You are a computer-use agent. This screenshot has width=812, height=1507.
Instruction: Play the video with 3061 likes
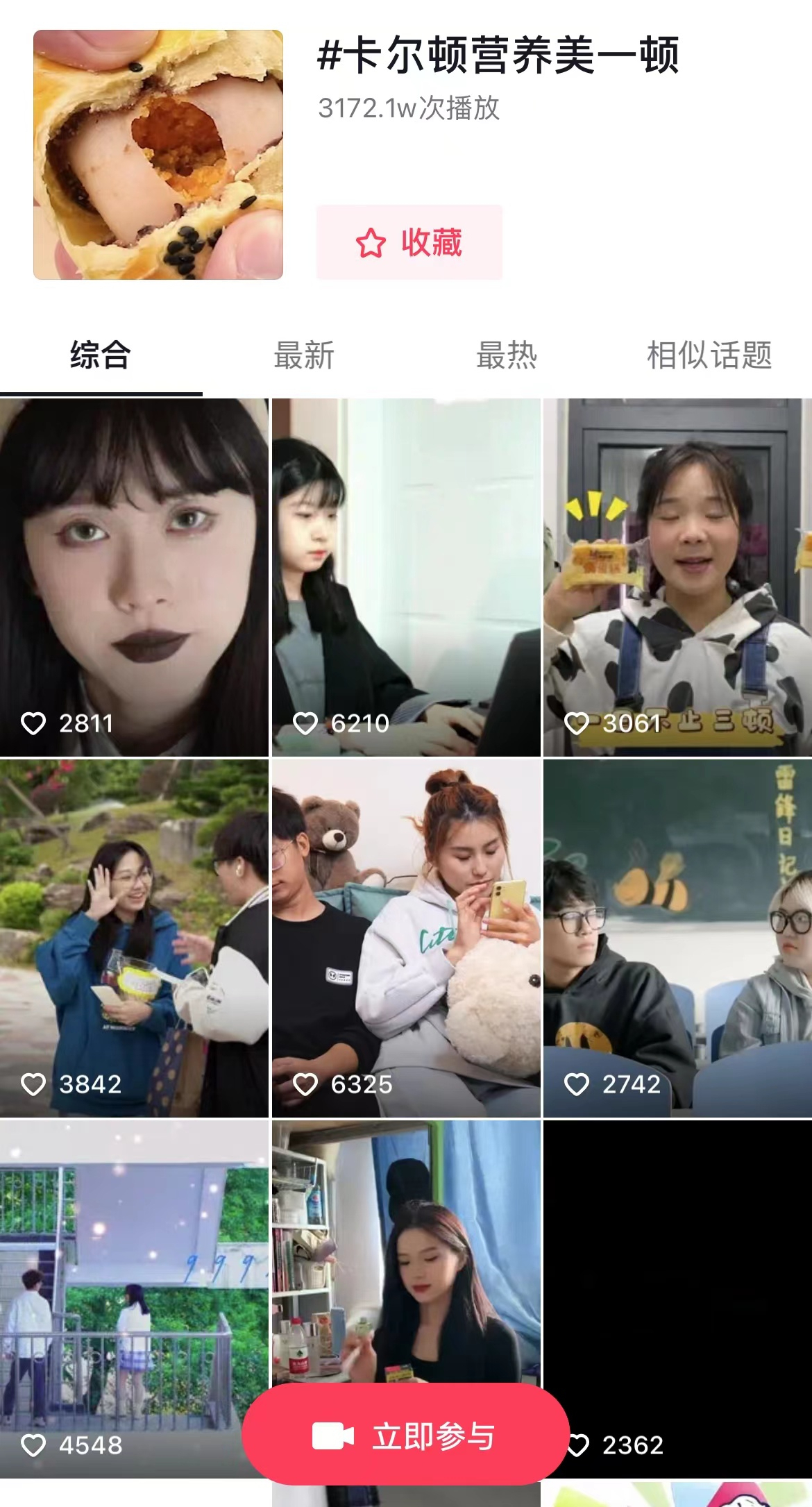(677, 576)
